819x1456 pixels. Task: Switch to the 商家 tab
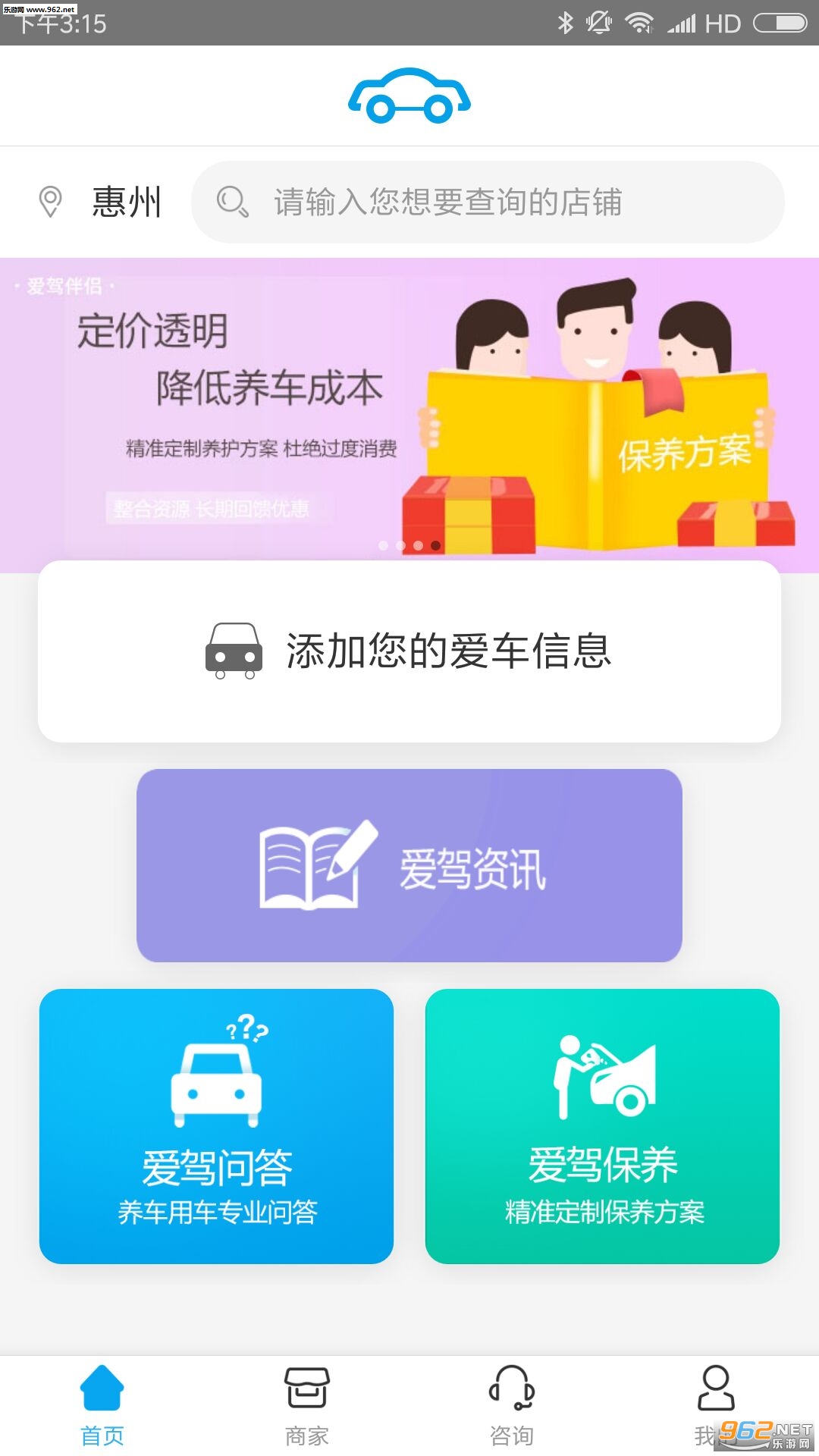coord(307,1404)
